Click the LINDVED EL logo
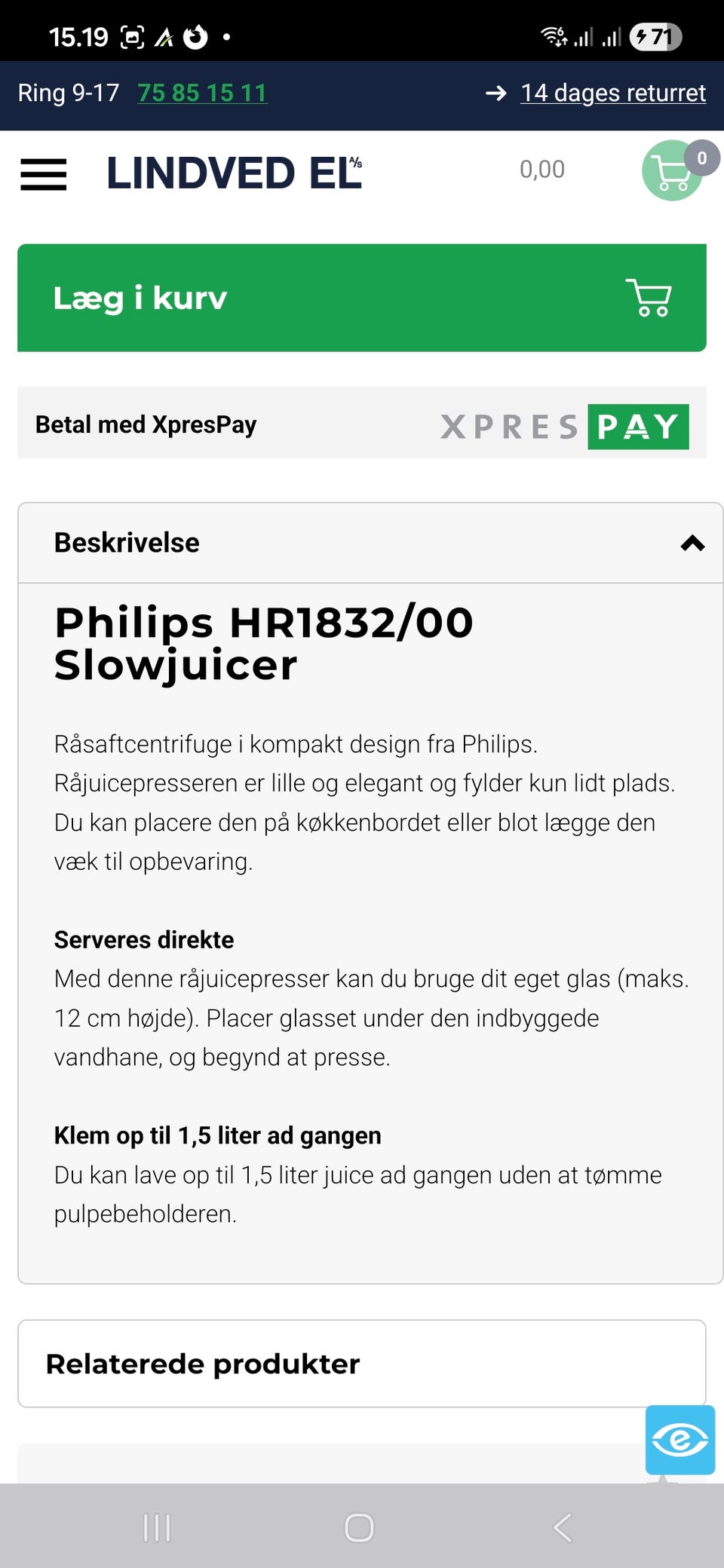The height and width of the screenshot is (1568, 724). (234, 173)
